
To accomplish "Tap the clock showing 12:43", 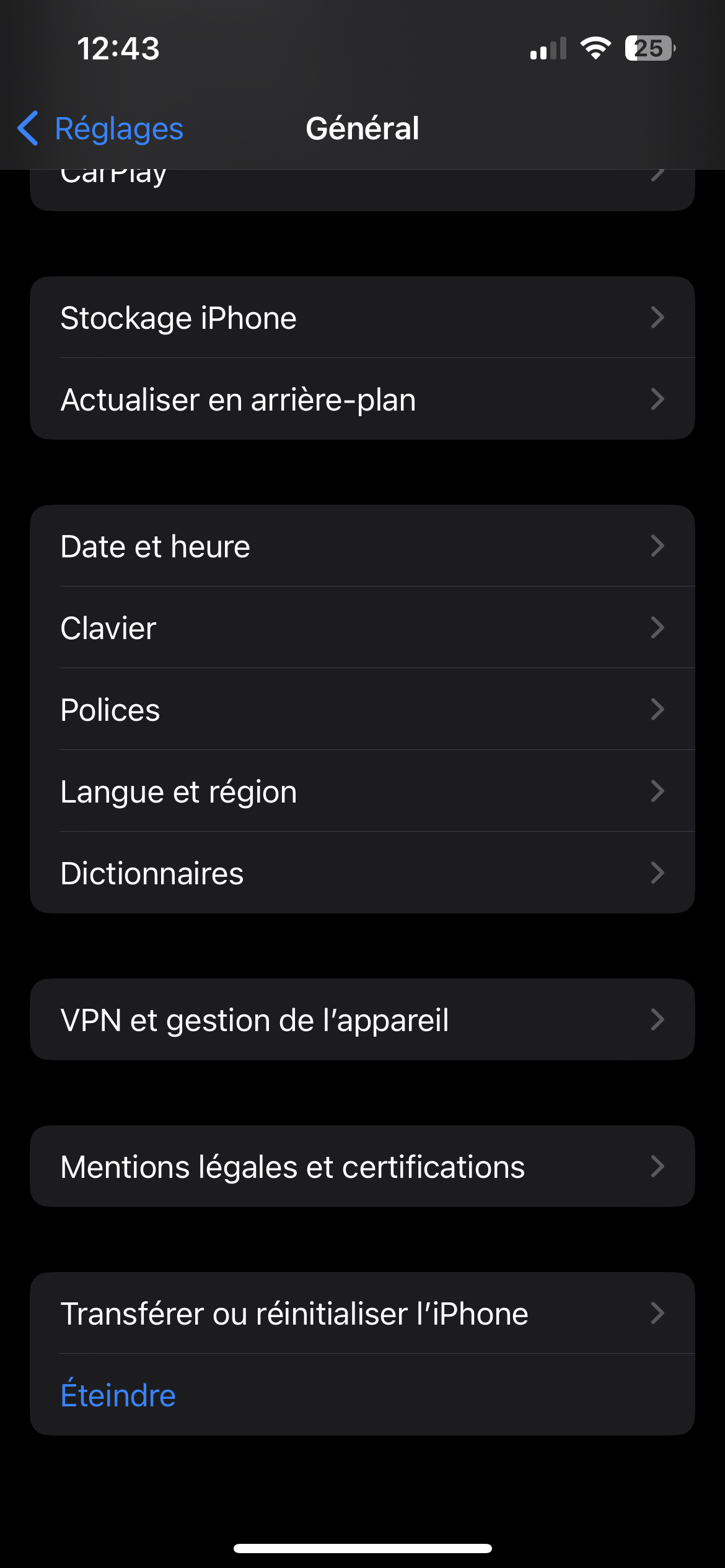I will coord(119,48).
